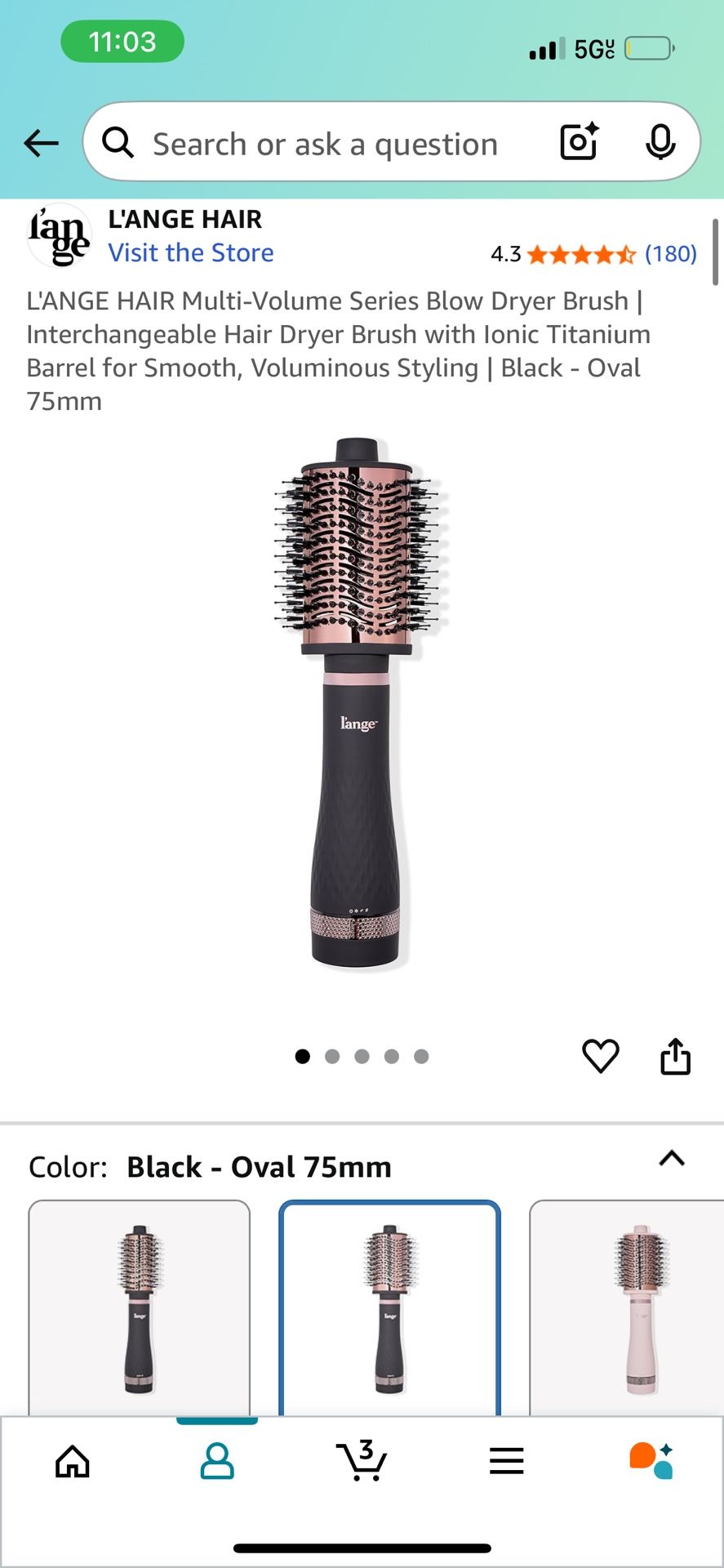Add product to wish list heart
Viewport: 724px width, 1568px height.
pyautogui.click(x=601, y=1056)
